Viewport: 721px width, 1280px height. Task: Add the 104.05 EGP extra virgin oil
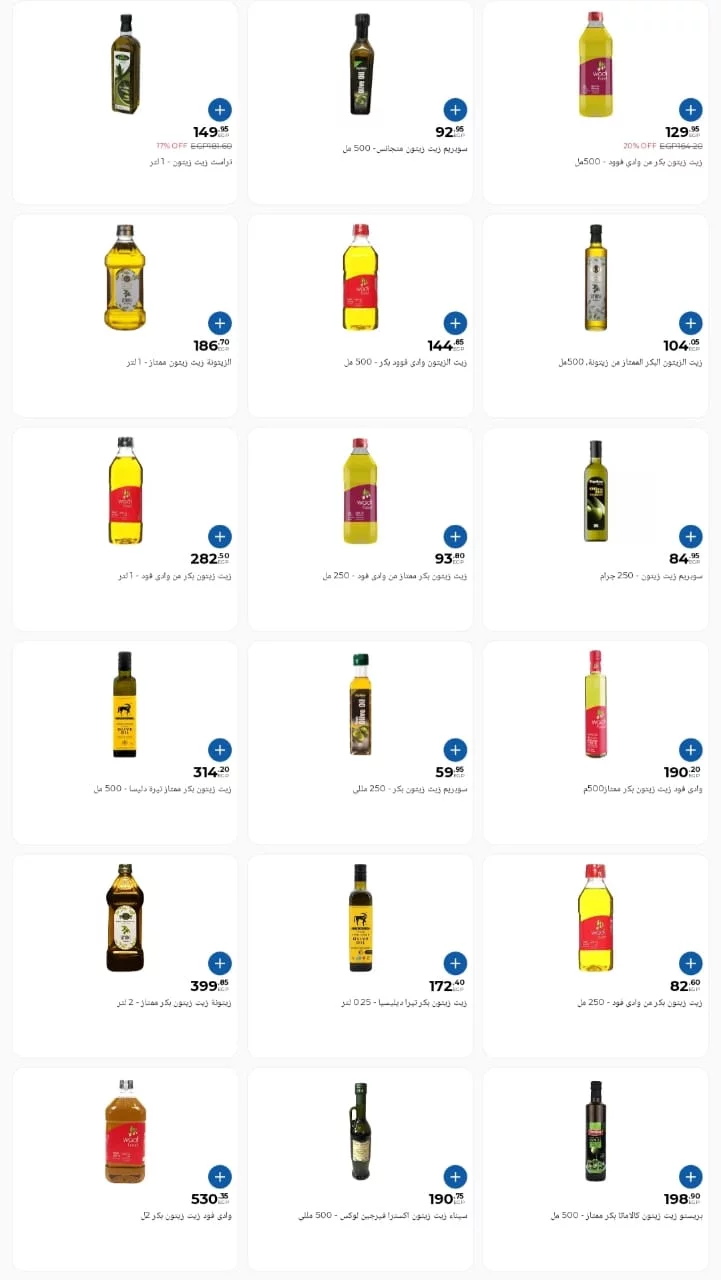click(690, 323)
